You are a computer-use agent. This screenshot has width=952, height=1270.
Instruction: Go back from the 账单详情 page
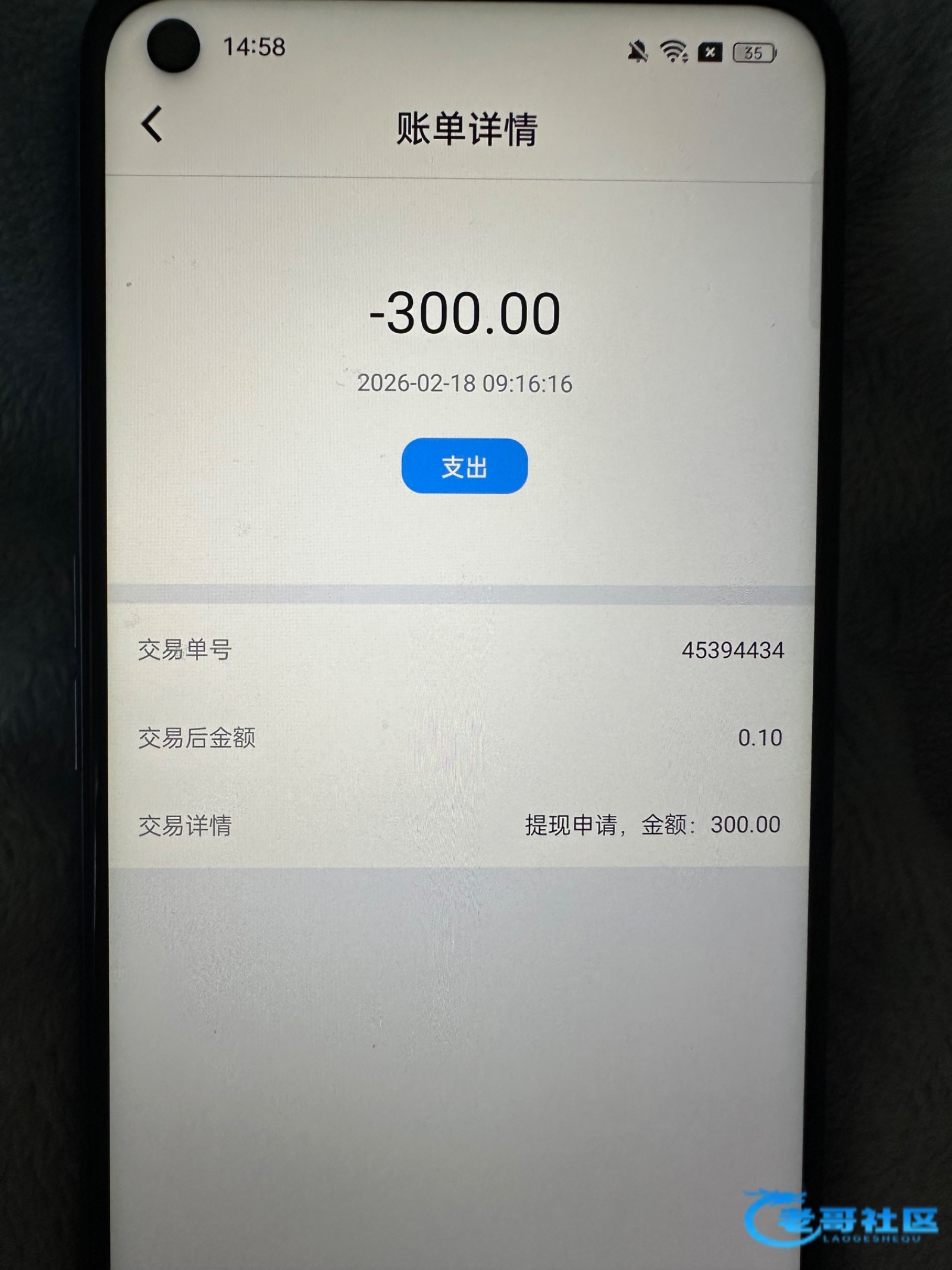(x=152, y=124)
